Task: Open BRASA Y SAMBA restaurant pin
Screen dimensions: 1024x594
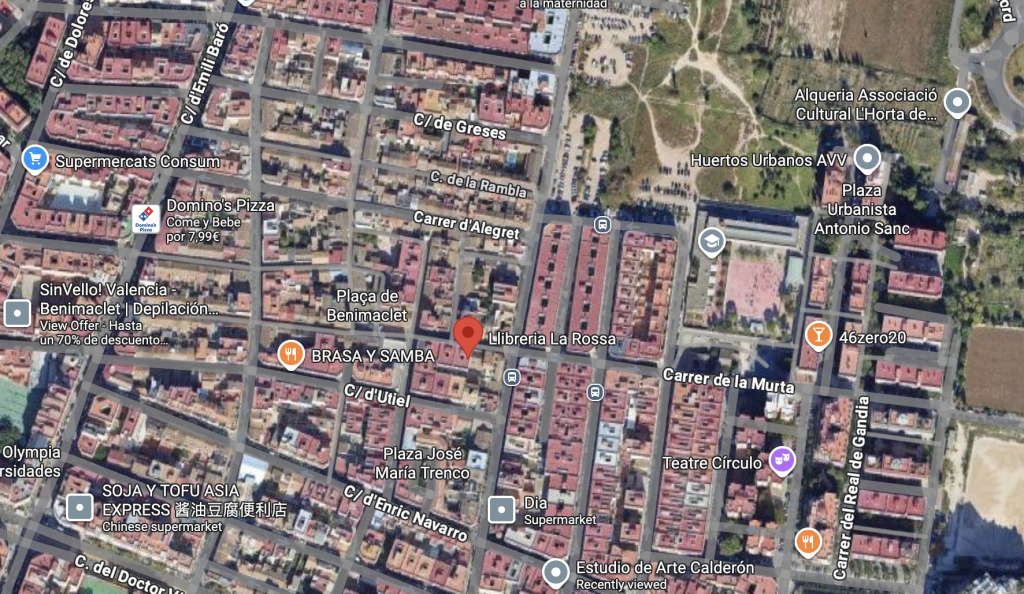Action: pyautogui.click(x=290, y=354)
